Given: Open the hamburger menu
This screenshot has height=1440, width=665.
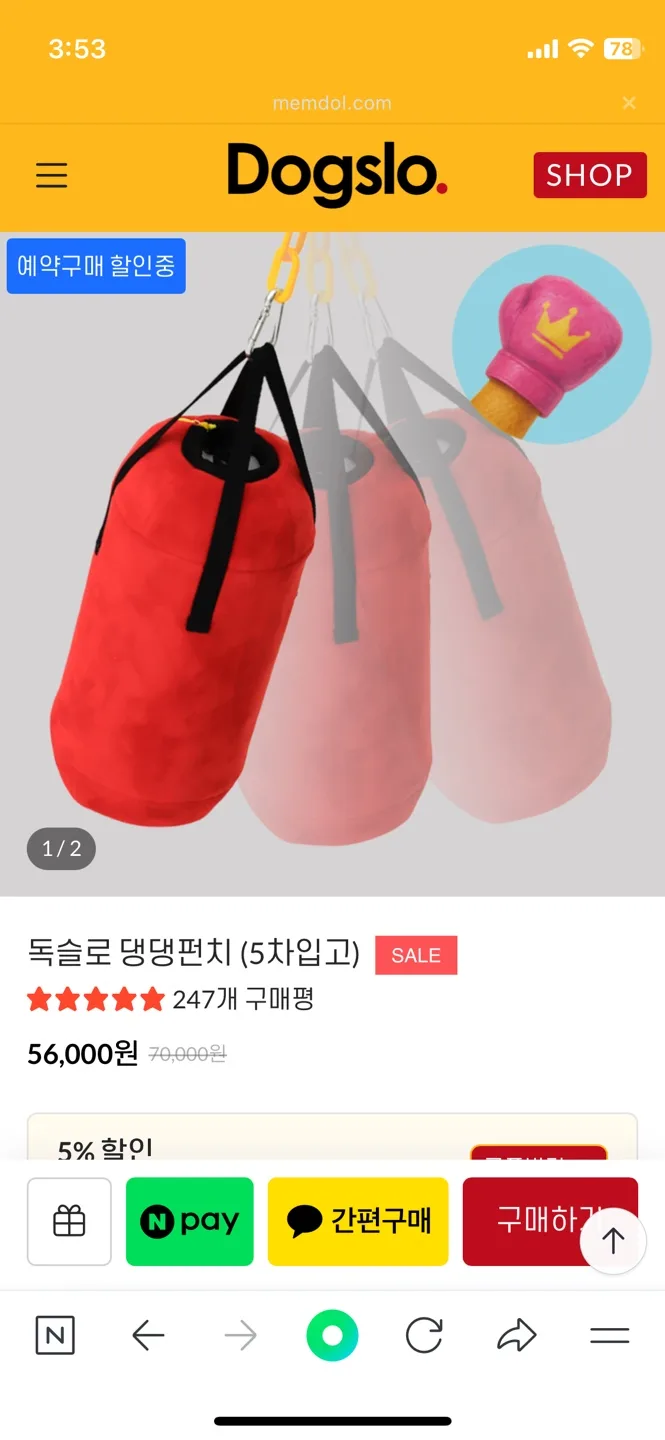Looking at the screenshot, I should coord(51,176).
